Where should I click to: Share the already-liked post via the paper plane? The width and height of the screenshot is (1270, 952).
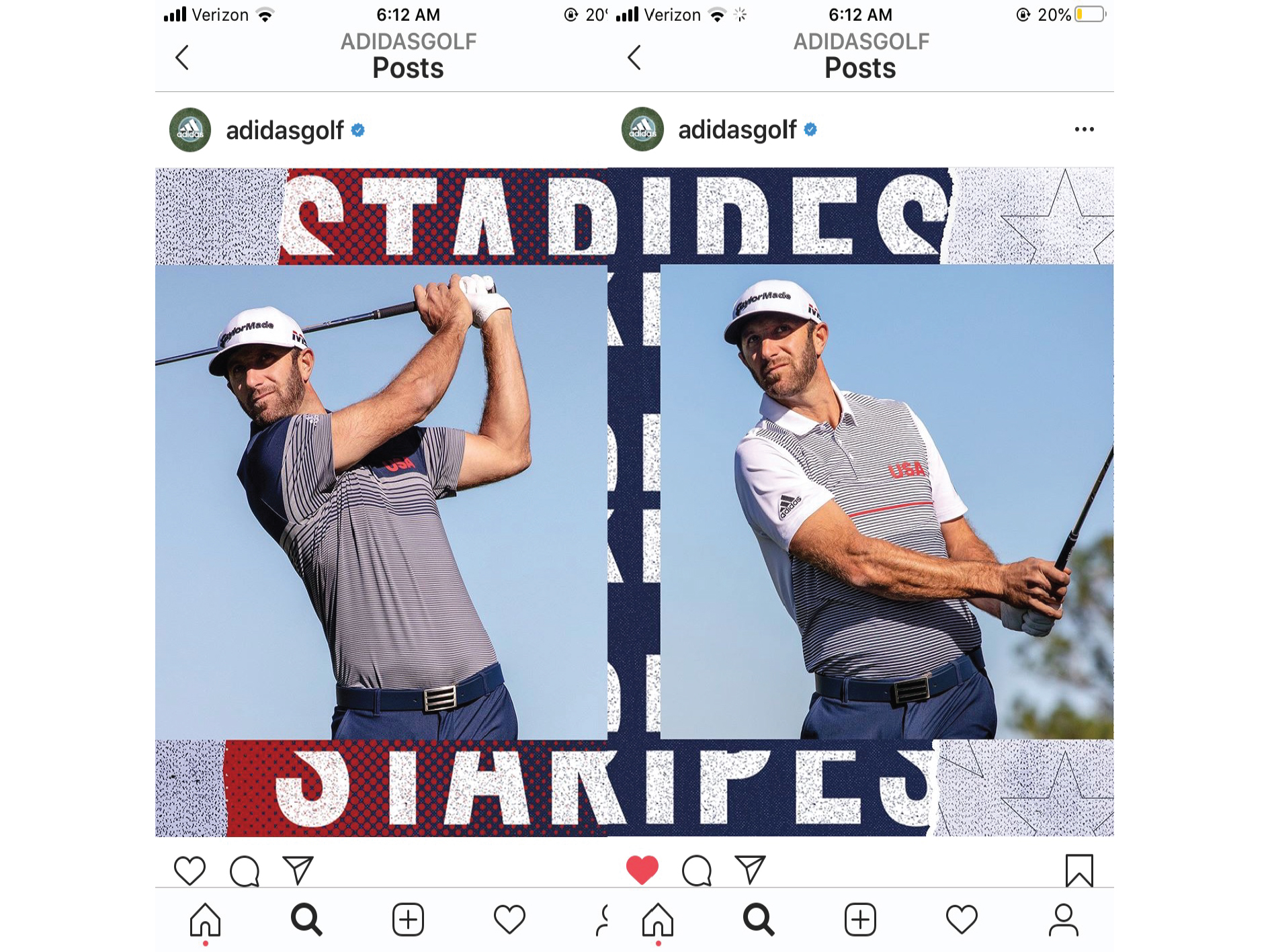coord(750,870)
